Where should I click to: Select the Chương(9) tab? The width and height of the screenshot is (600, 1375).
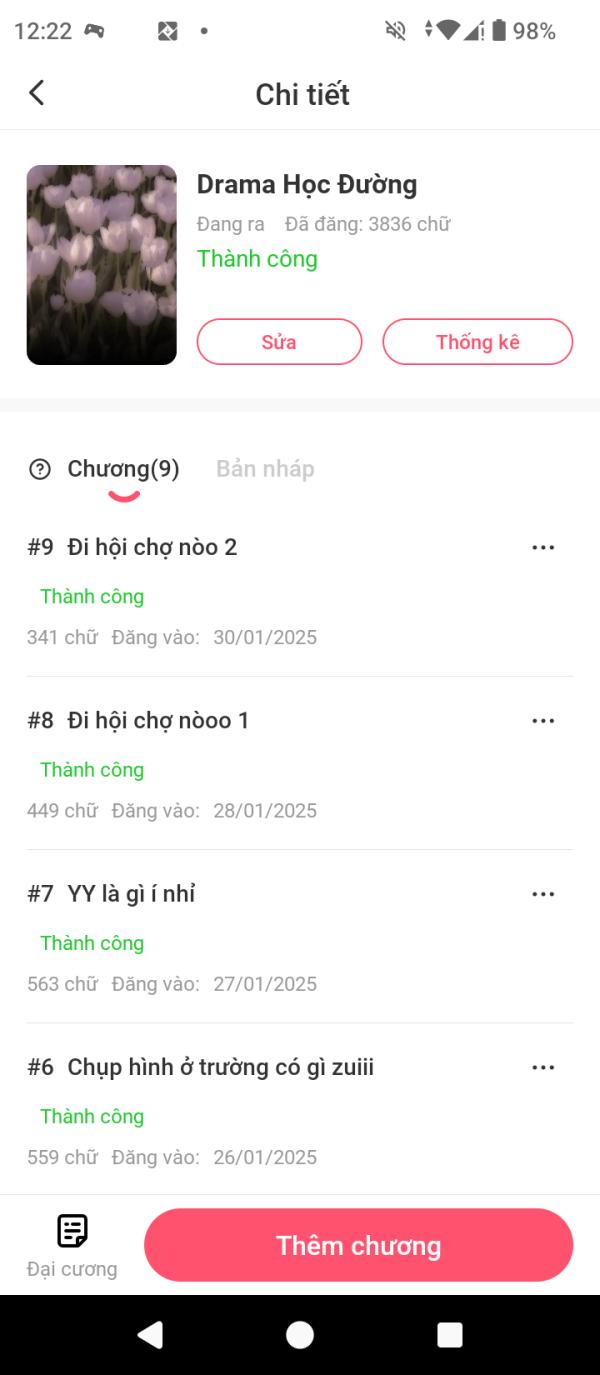click(x=123, y=469)
